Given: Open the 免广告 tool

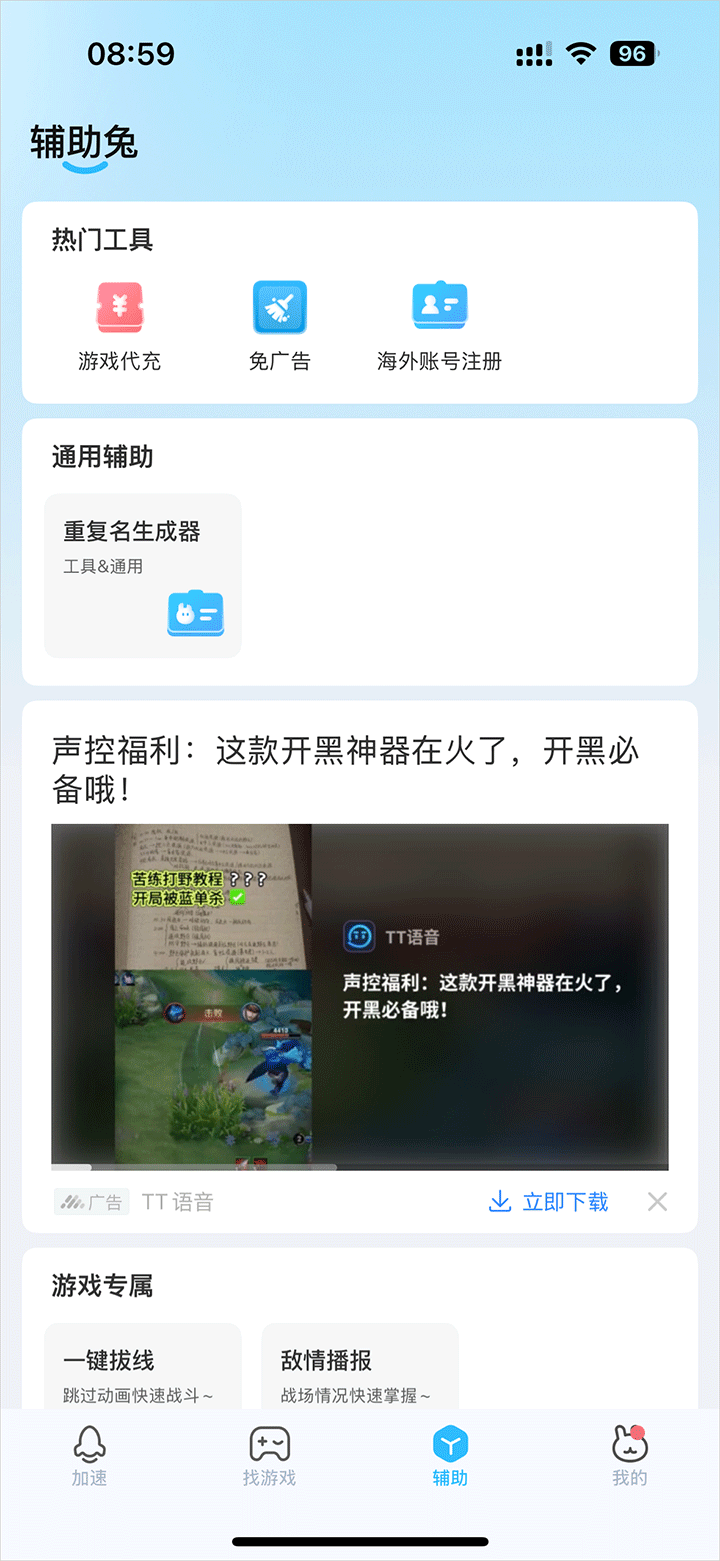Looking at the screenshot, I should [279, 326].
